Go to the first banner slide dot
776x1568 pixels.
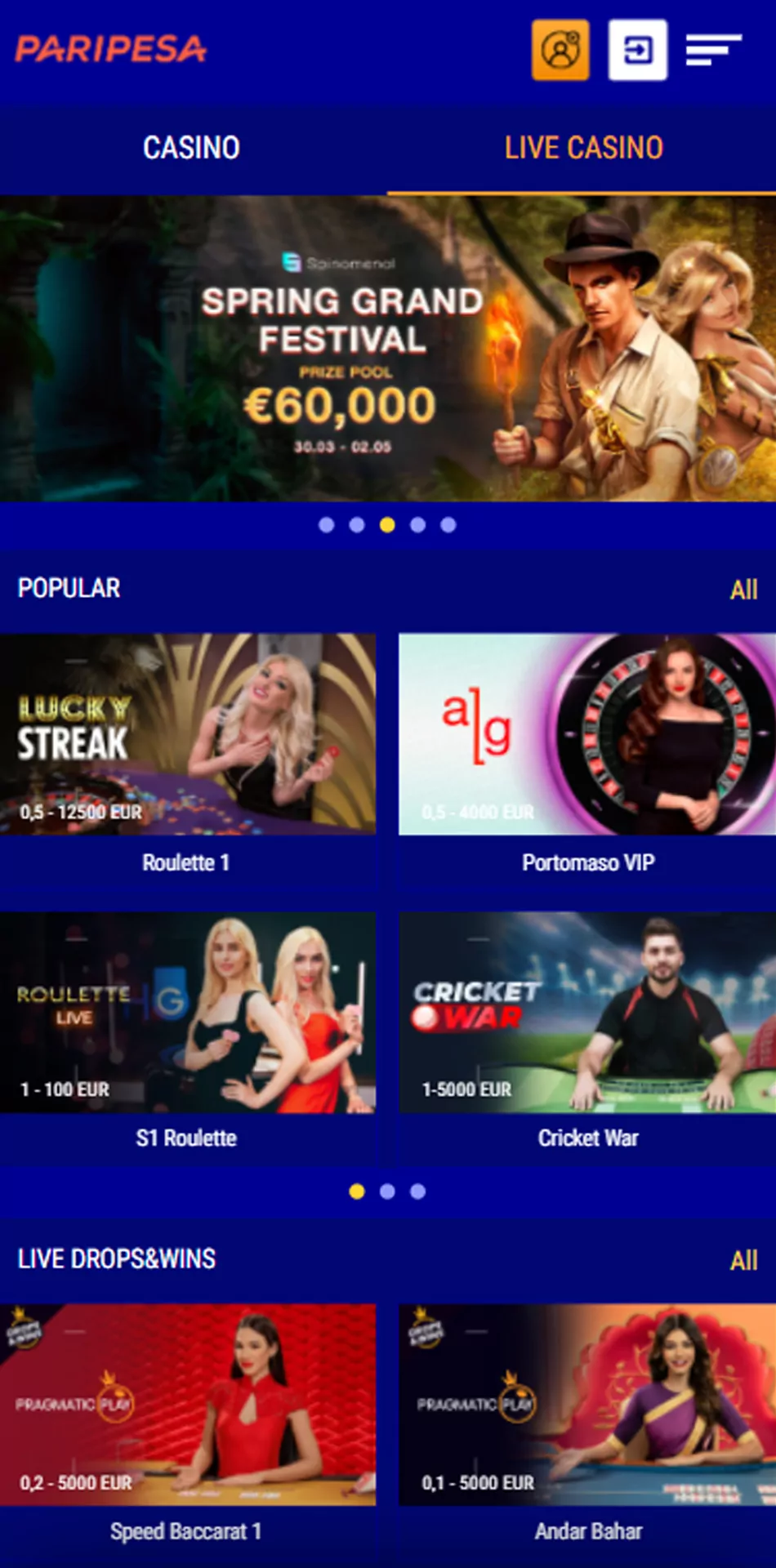(327, 525)
